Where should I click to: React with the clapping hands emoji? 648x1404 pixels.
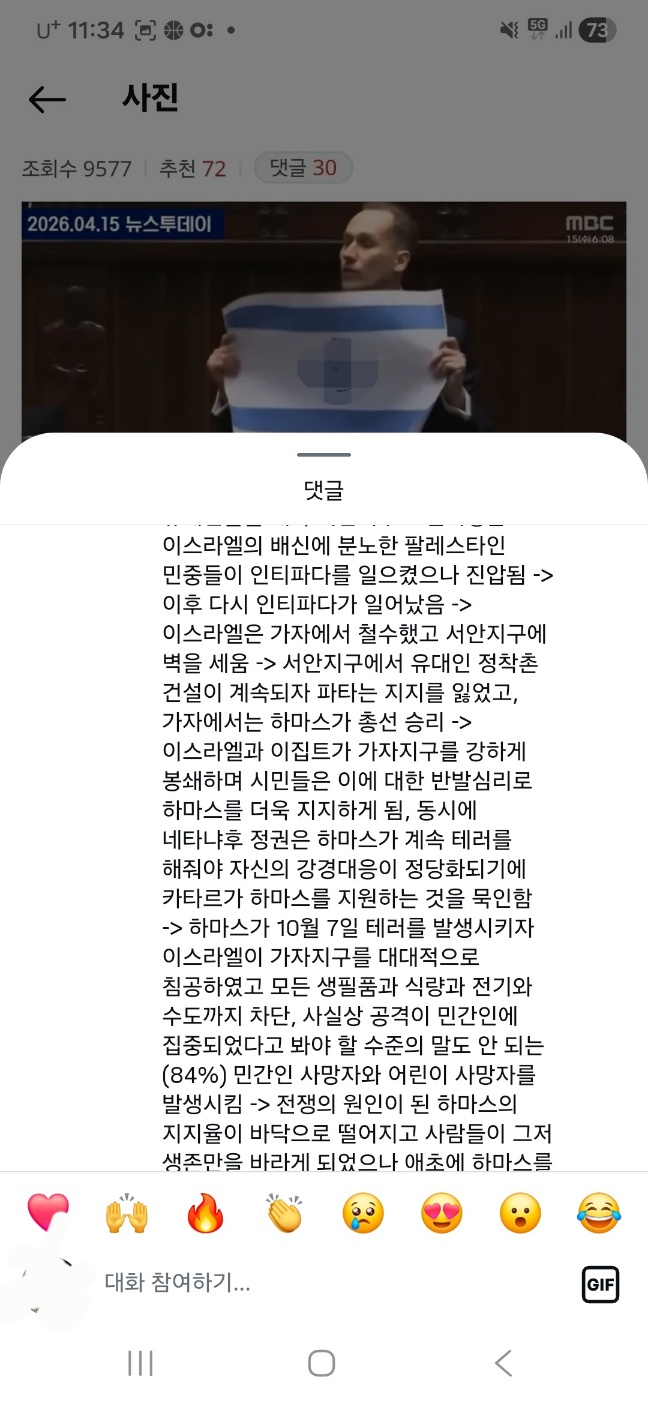284,1215
